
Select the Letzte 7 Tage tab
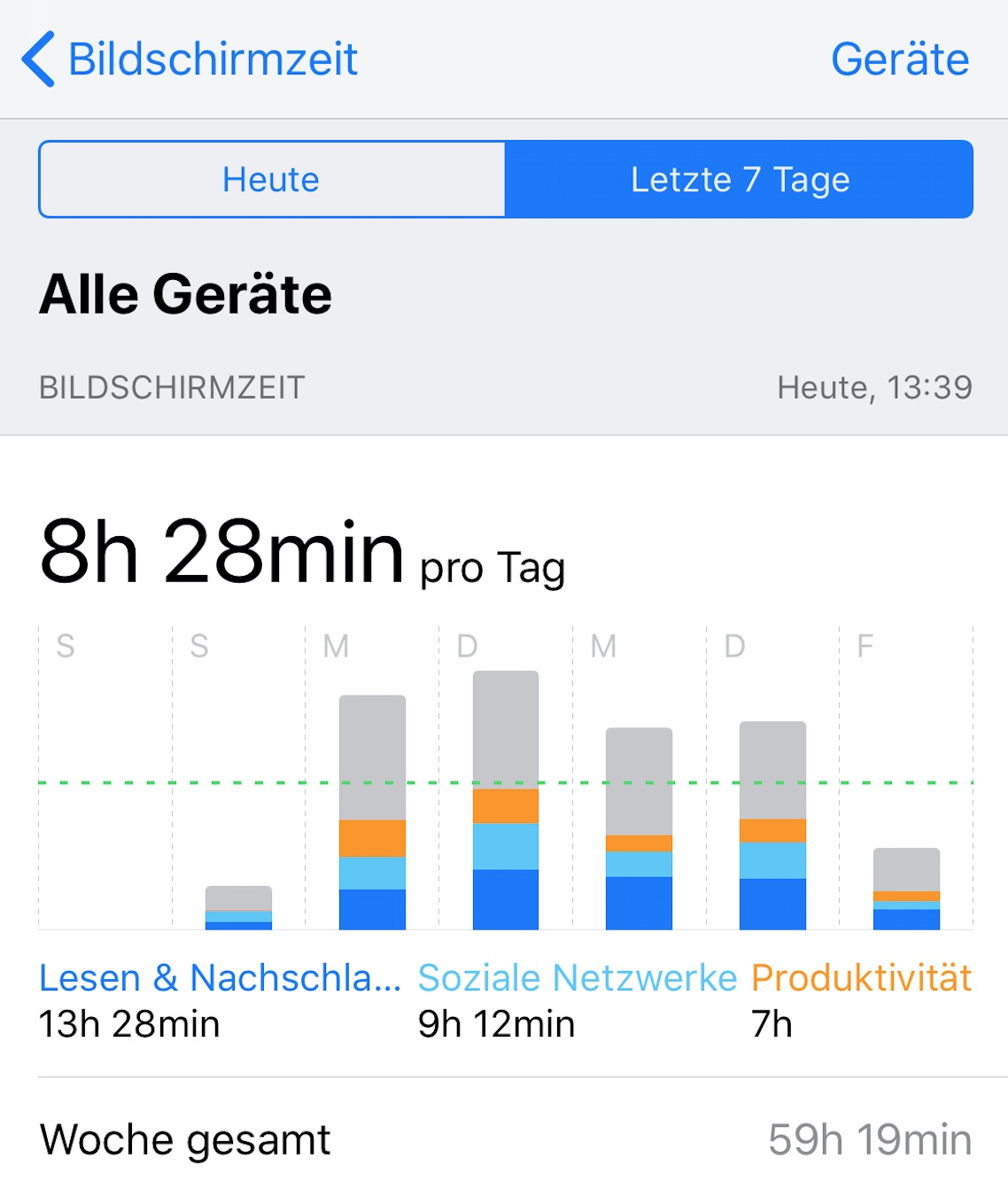[x=740, y=180]
